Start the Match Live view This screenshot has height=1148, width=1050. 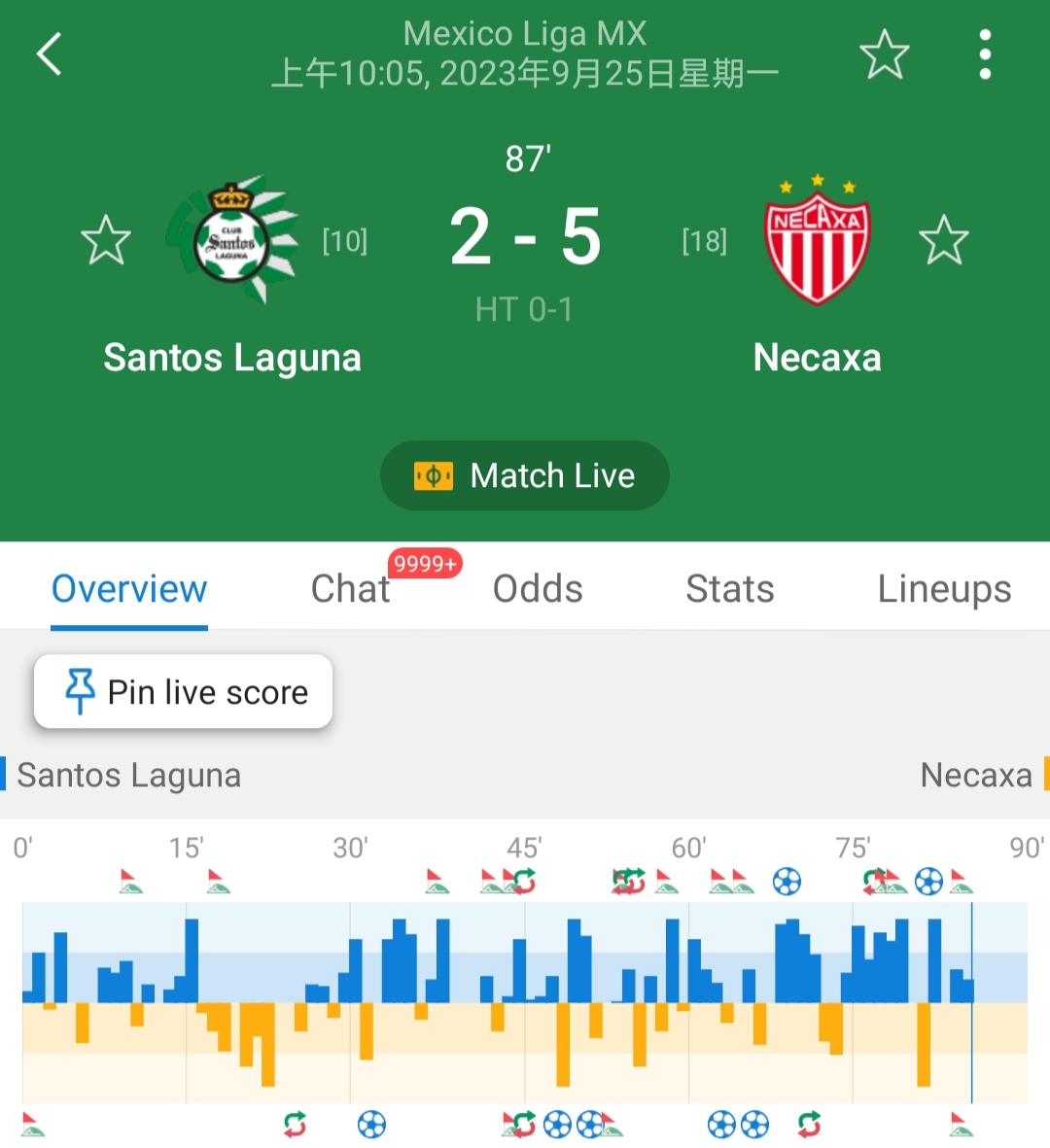click(x=525, y=475)
